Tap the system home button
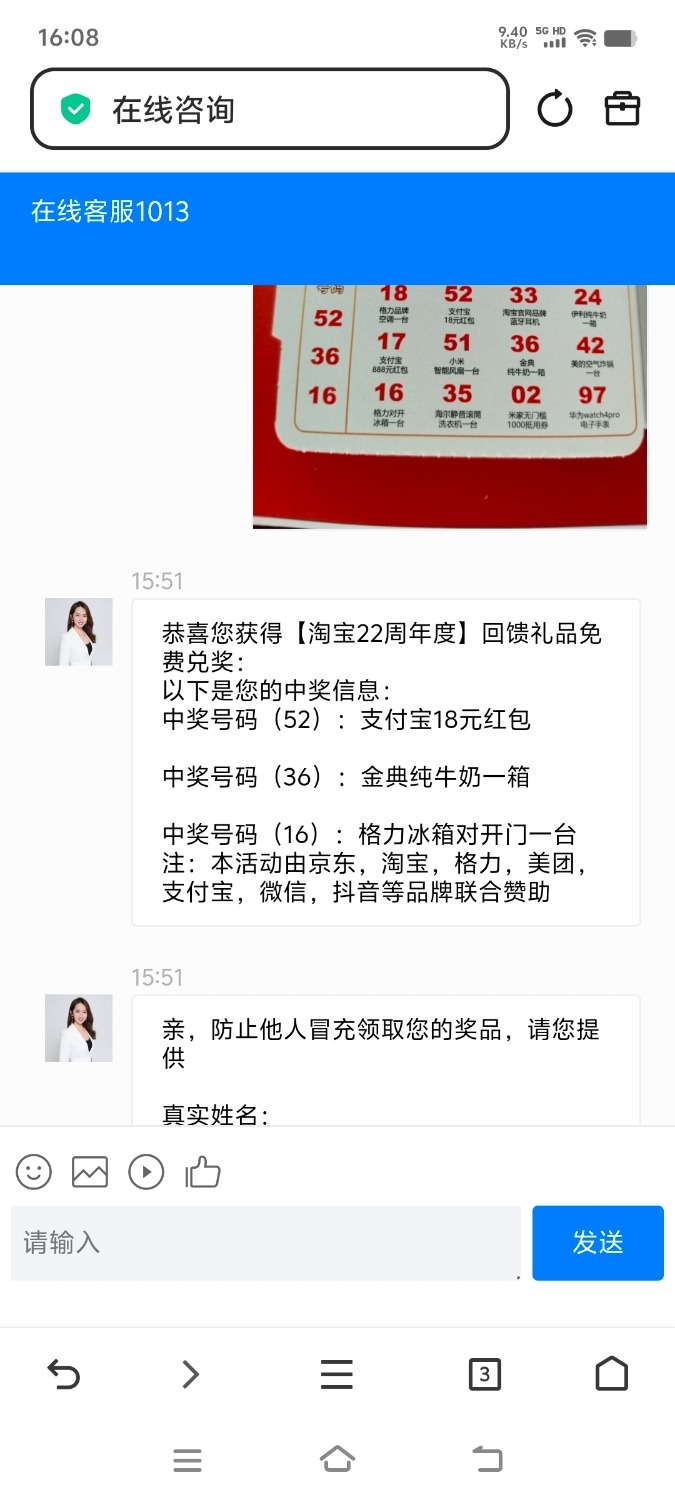Screen dimensions: 675x1500 click(x=337, y=1459)
